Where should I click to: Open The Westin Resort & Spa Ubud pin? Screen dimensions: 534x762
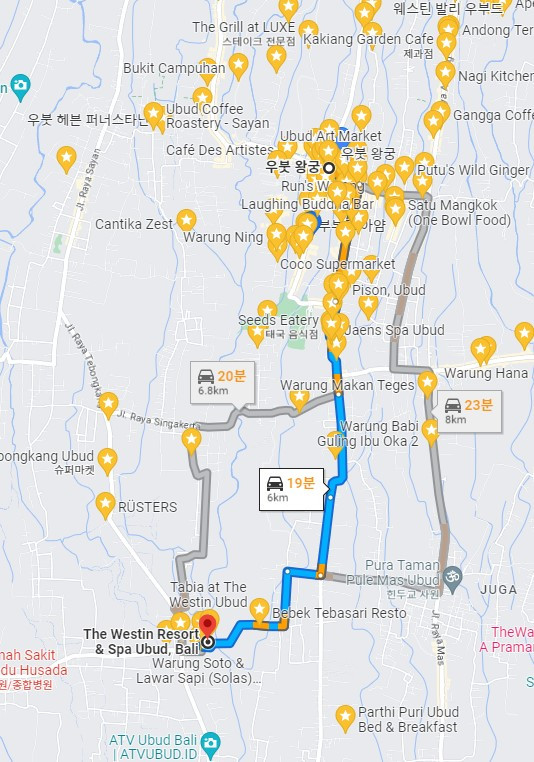(x=207, y=628)
